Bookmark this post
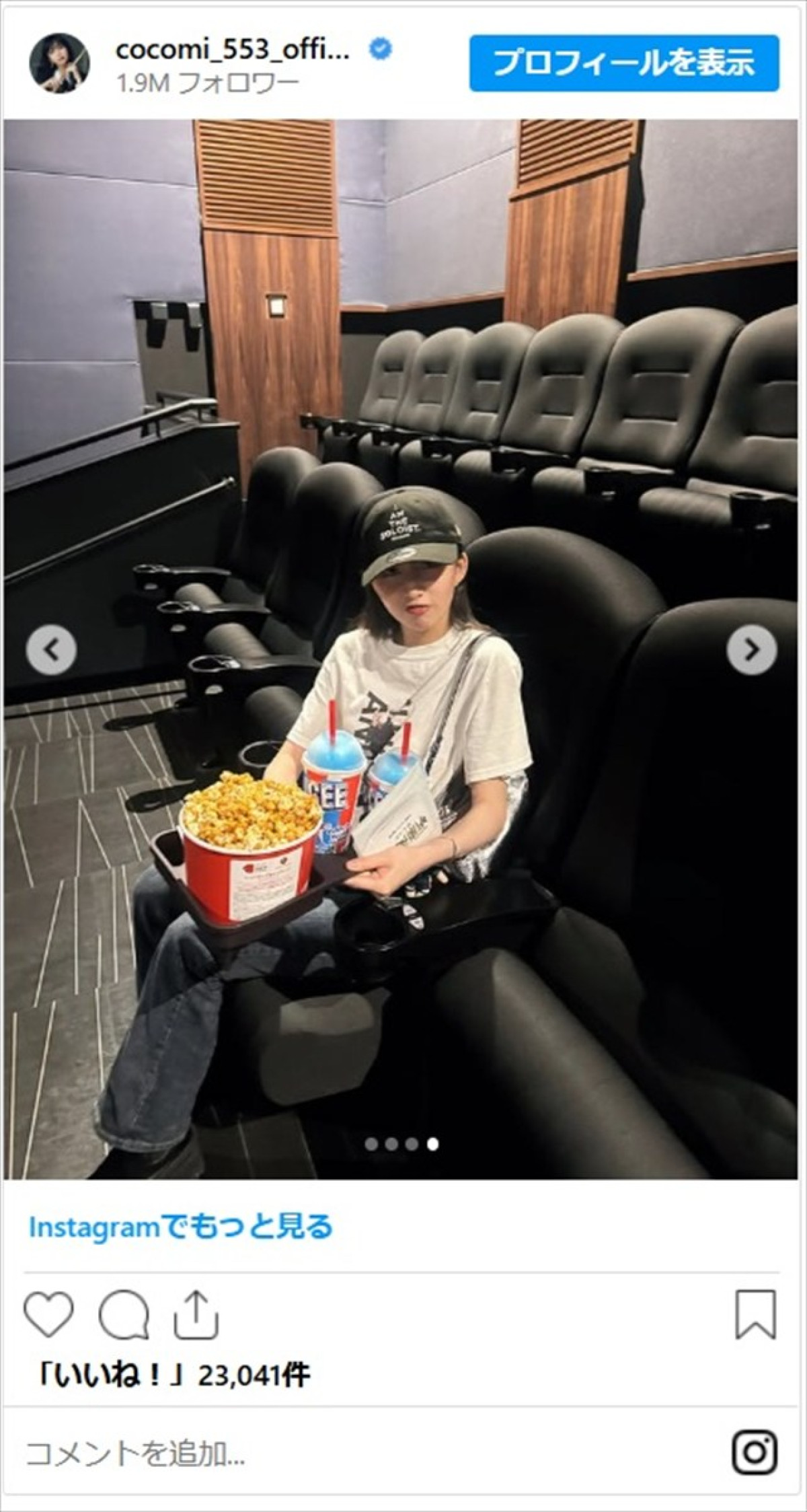The height and width of the screenshot is (1512, 807). pyautogui.click(x=756, y=1314)
